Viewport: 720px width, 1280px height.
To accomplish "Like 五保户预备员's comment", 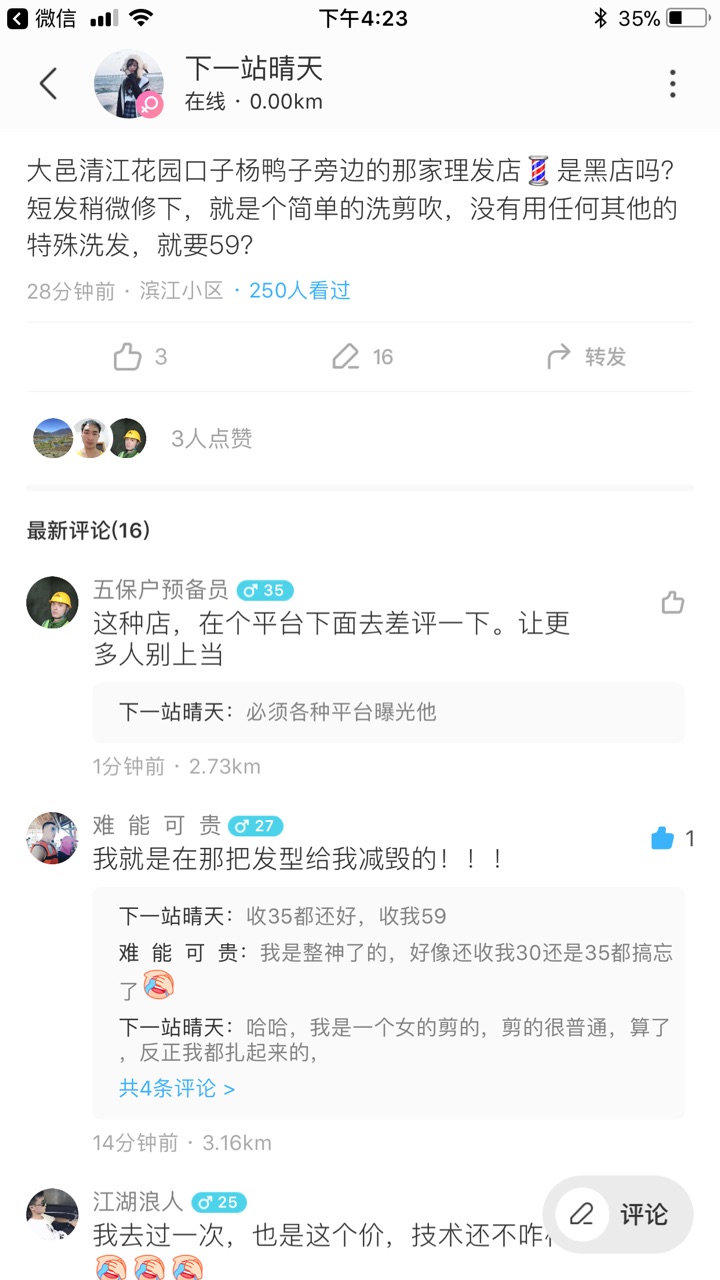I will [x=673, y=602].
